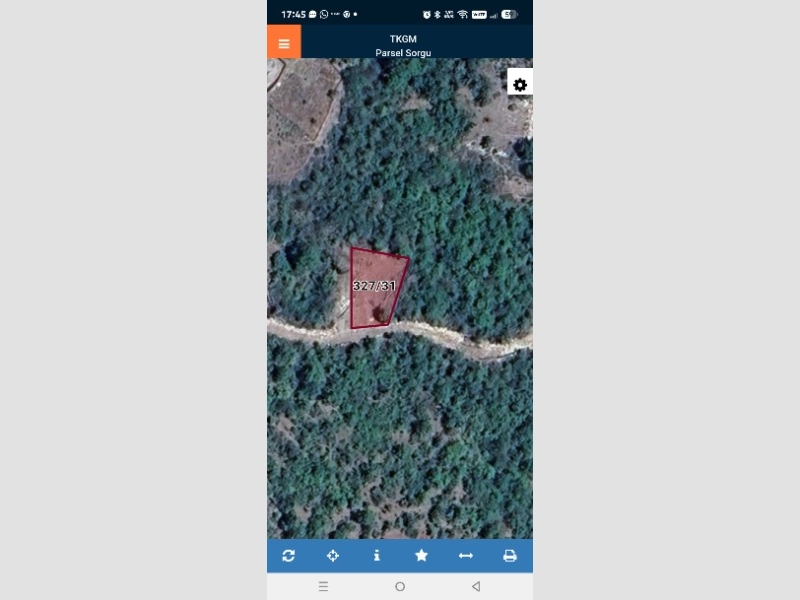Image resolution: width=800 pixels, height=600 pixels.
Task: Locate me with the crosshair icon
Action: 333,556
